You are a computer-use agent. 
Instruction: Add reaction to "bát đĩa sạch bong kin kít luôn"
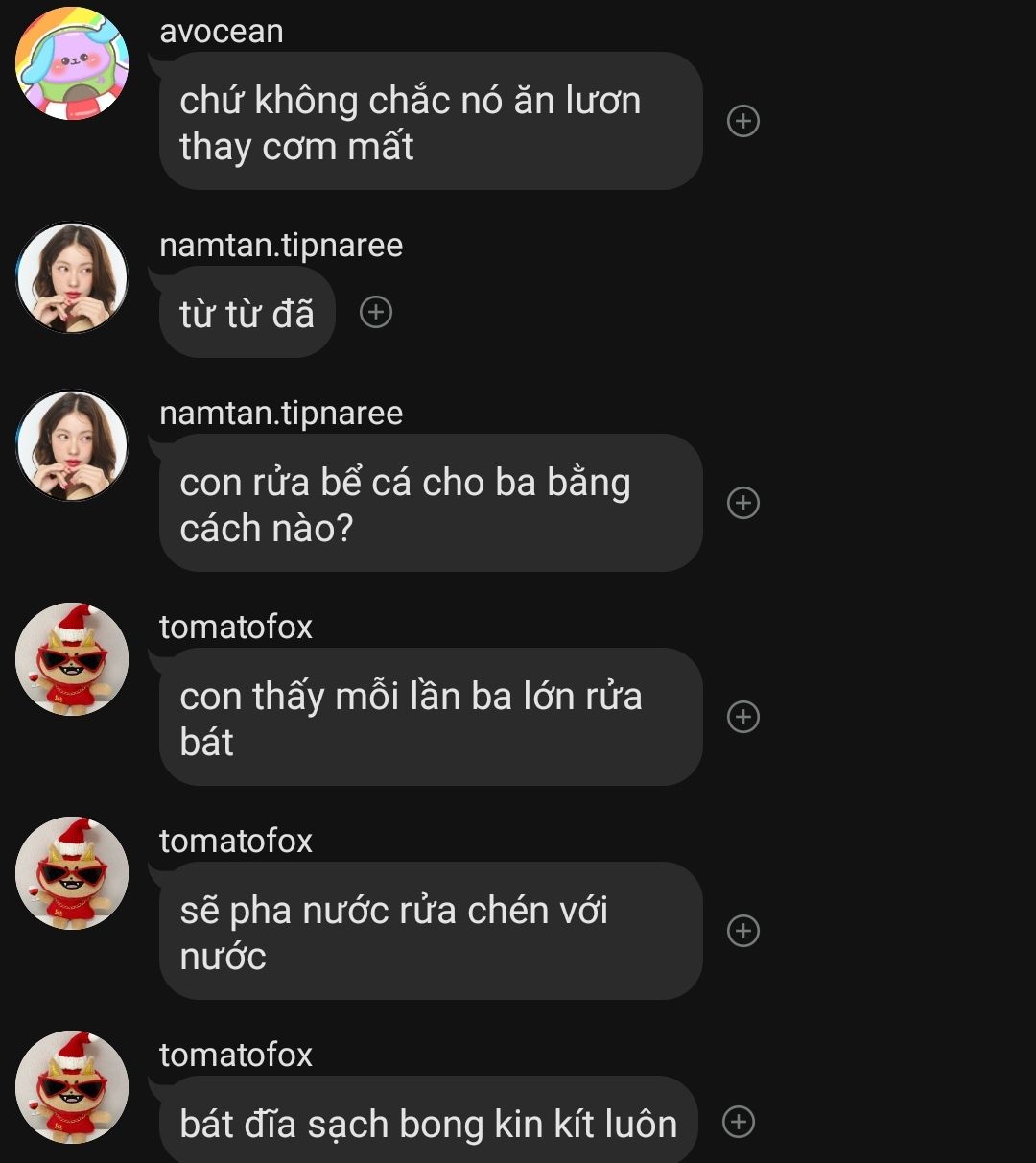pos(738,1122)
